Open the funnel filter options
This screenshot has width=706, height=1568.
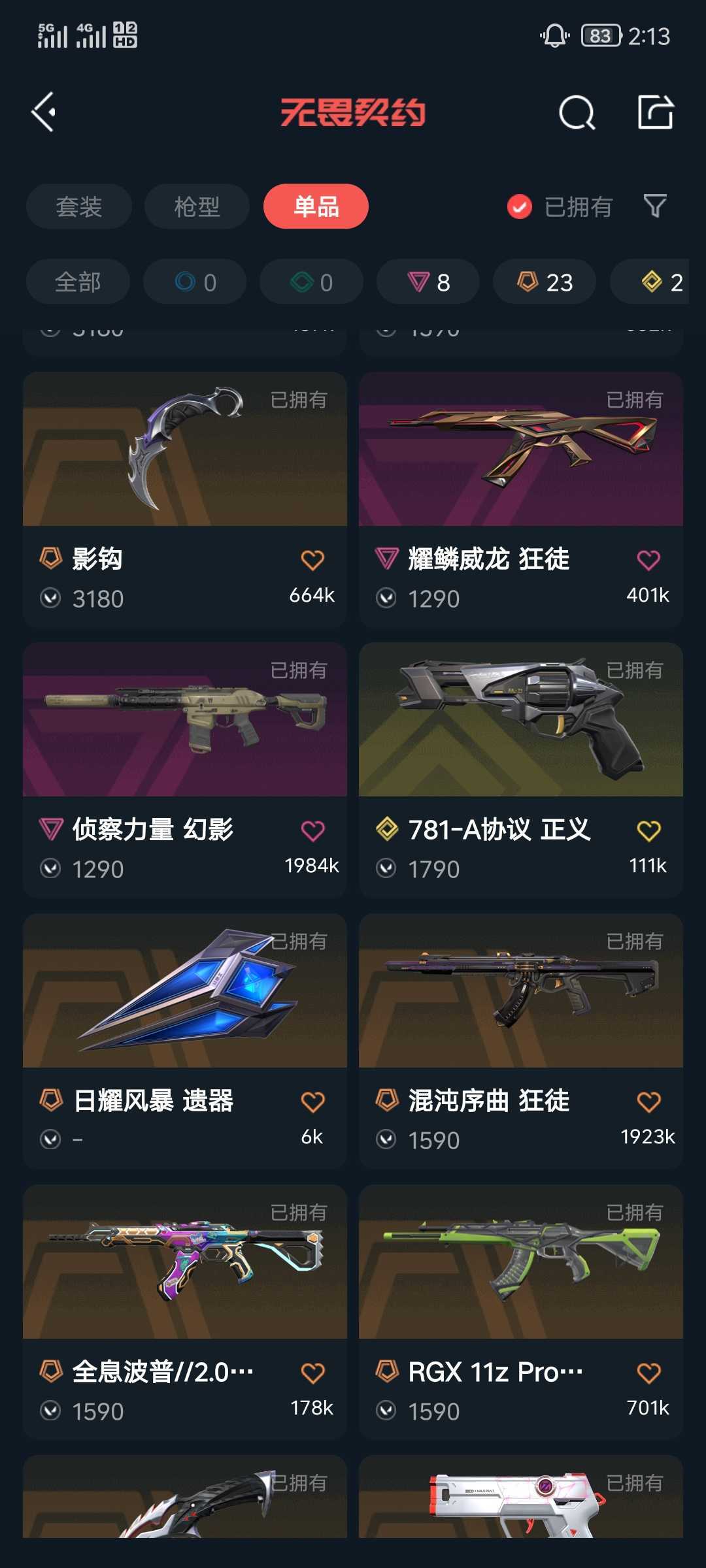coord(655,206)
